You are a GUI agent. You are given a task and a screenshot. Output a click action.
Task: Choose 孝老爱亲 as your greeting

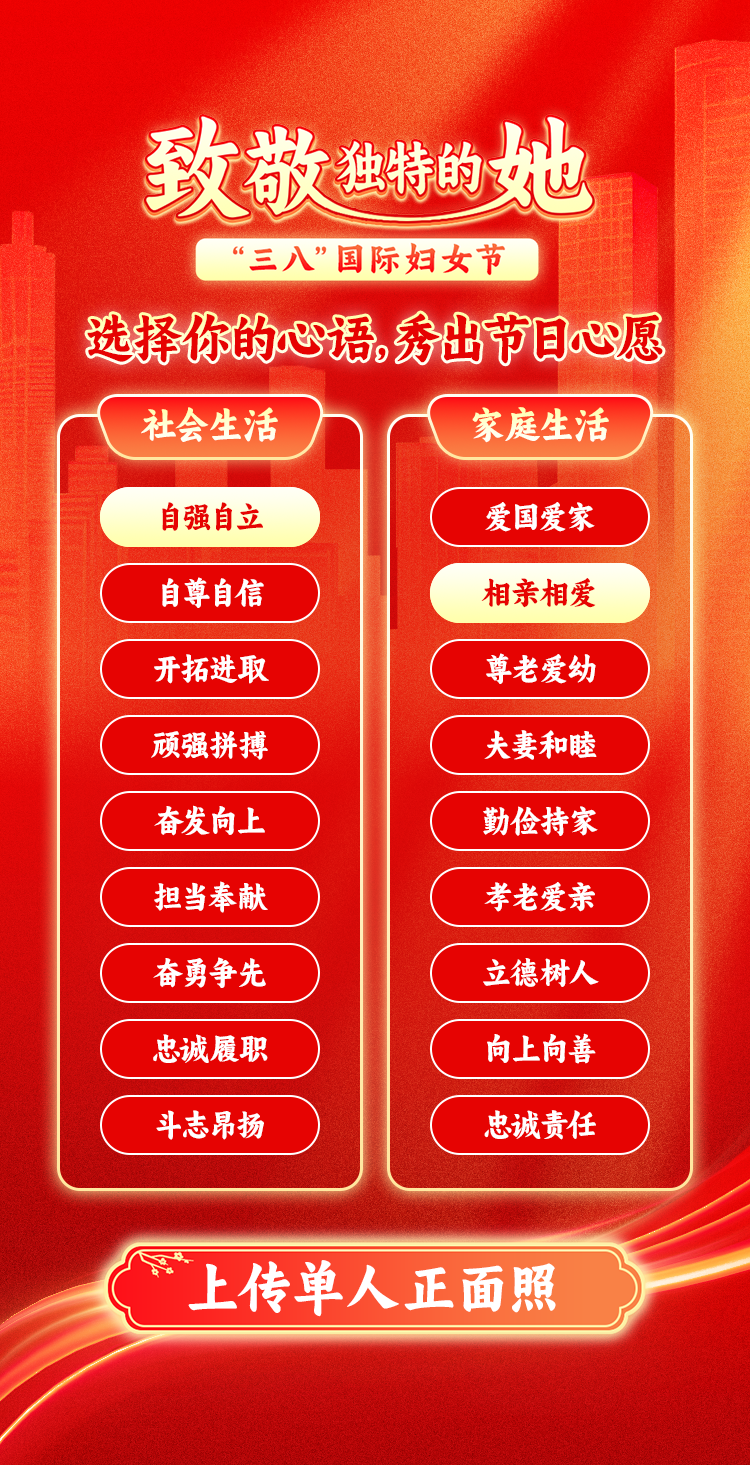[x=540, y=898]
